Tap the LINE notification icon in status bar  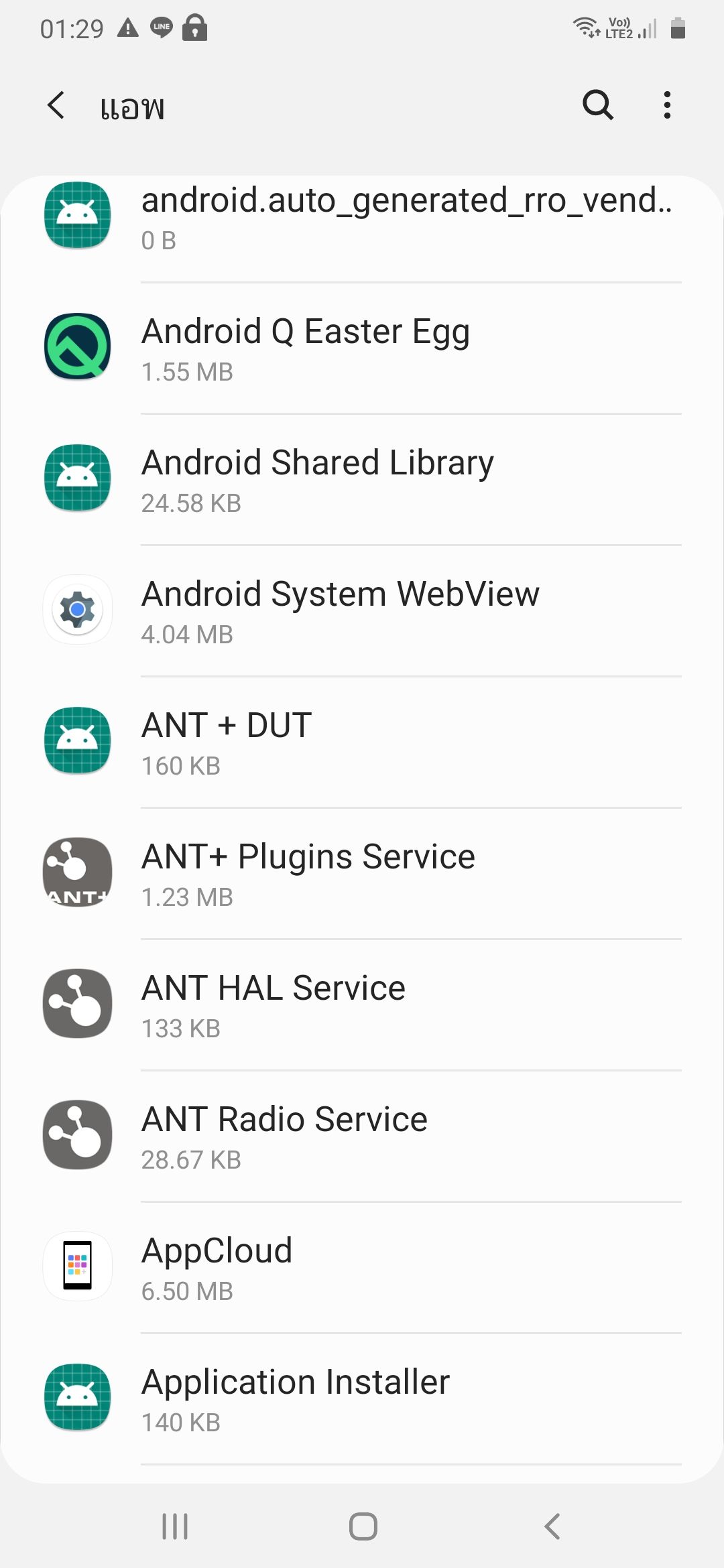pos(160,28)
